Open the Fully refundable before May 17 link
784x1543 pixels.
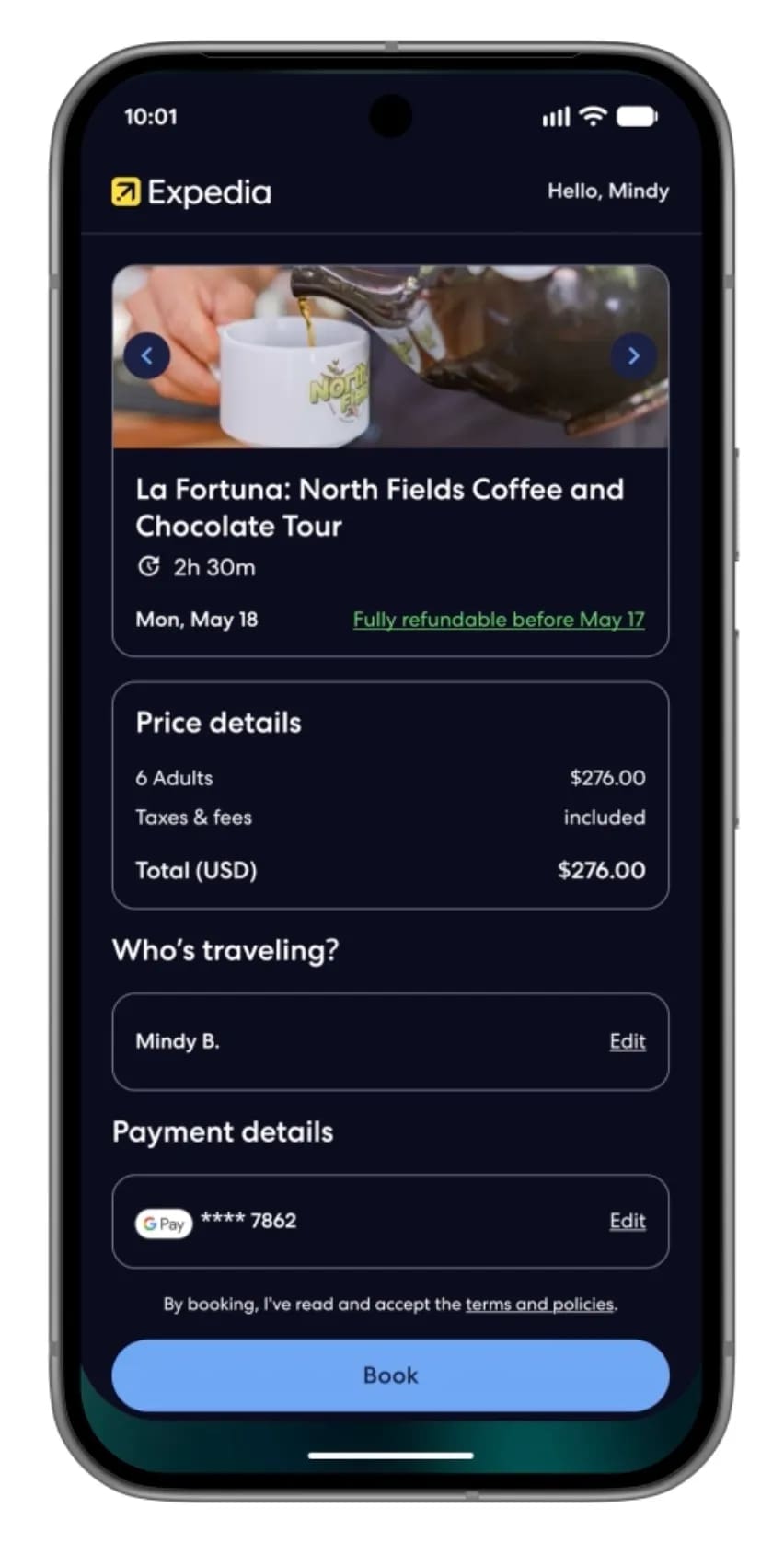coord(499,620)
